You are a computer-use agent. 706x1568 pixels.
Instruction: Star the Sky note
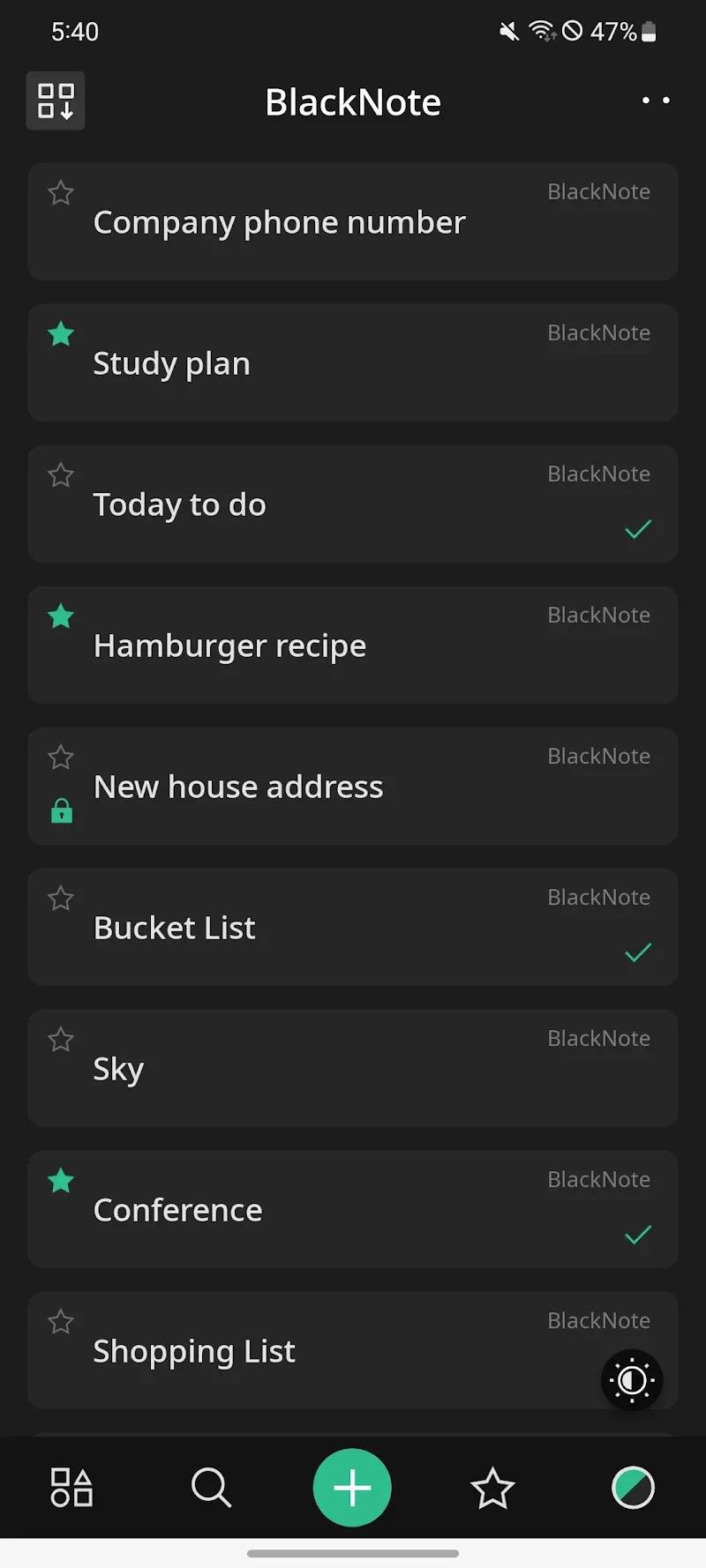point(60,1040)
